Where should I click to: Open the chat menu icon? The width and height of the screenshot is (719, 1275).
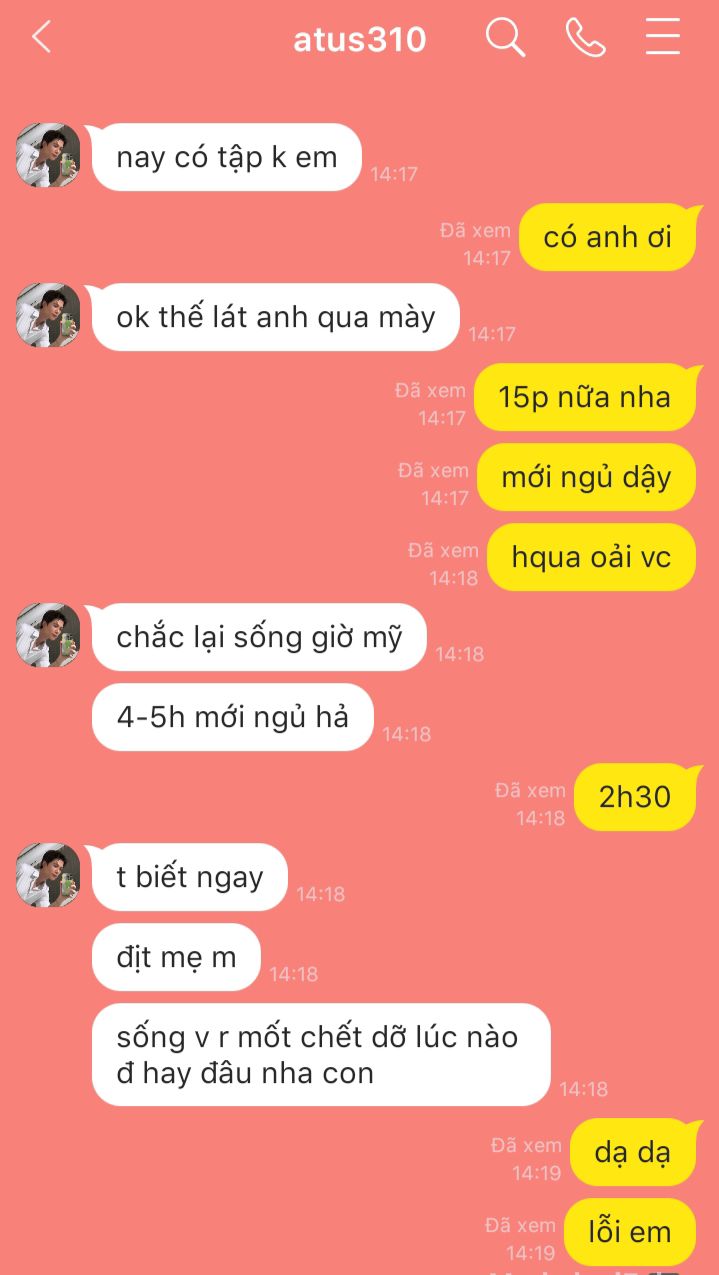pos(663,38)
